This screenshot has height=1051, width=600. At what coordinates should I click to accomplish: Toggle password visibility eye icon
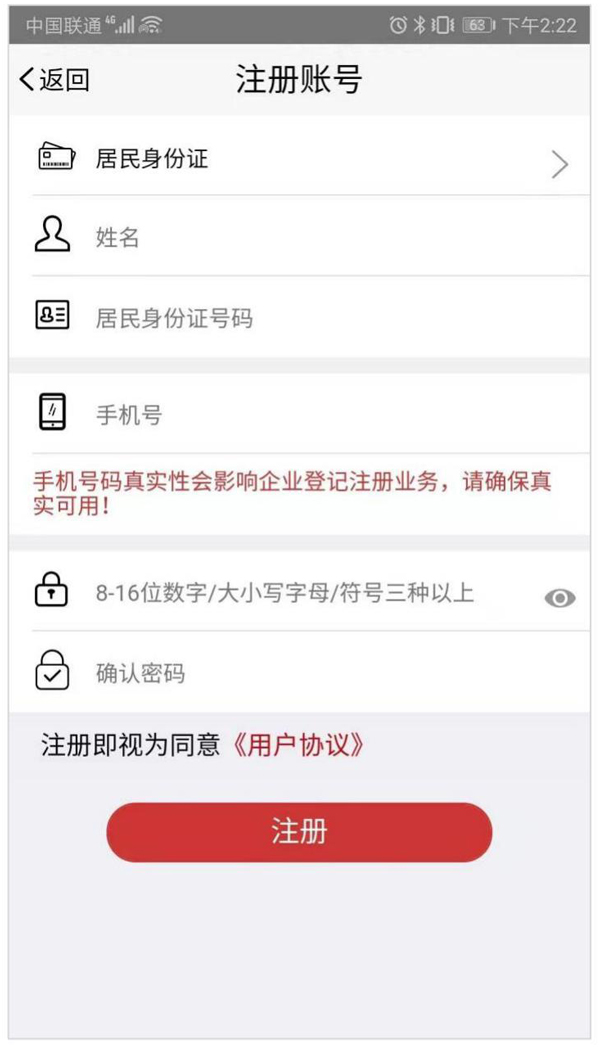coord(560,598)
